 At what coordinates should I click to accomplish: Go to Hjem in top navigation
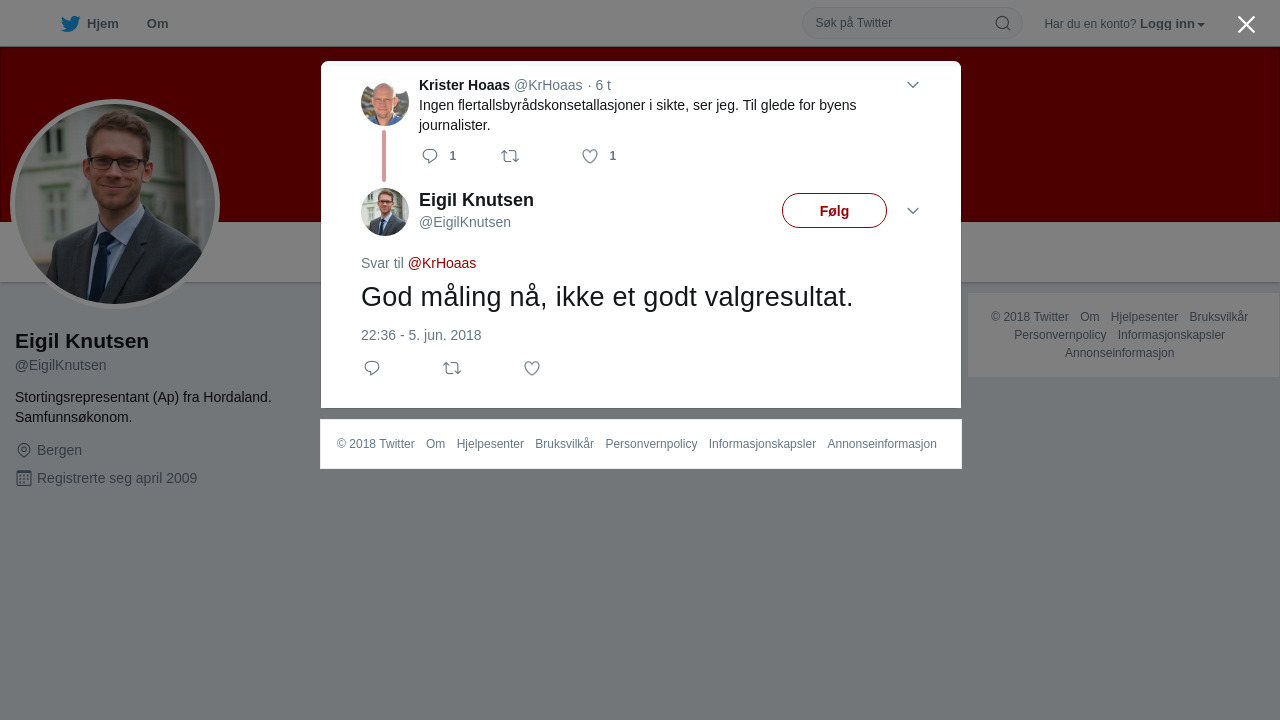[x=90, y=24]
